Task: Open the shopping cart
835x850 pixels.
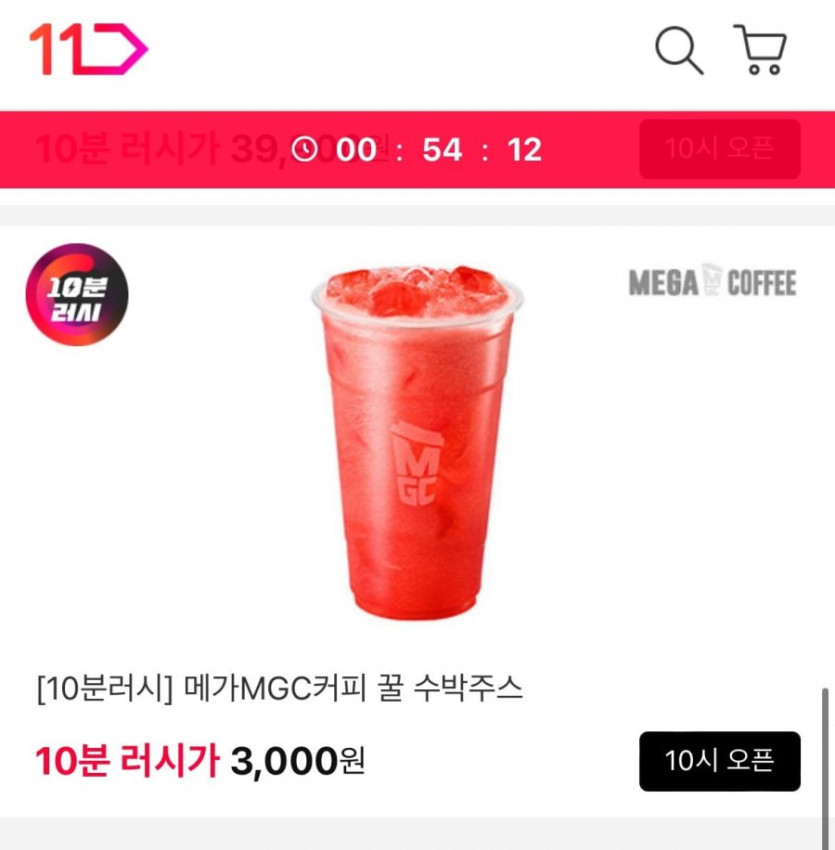Action: coord(761,50)
